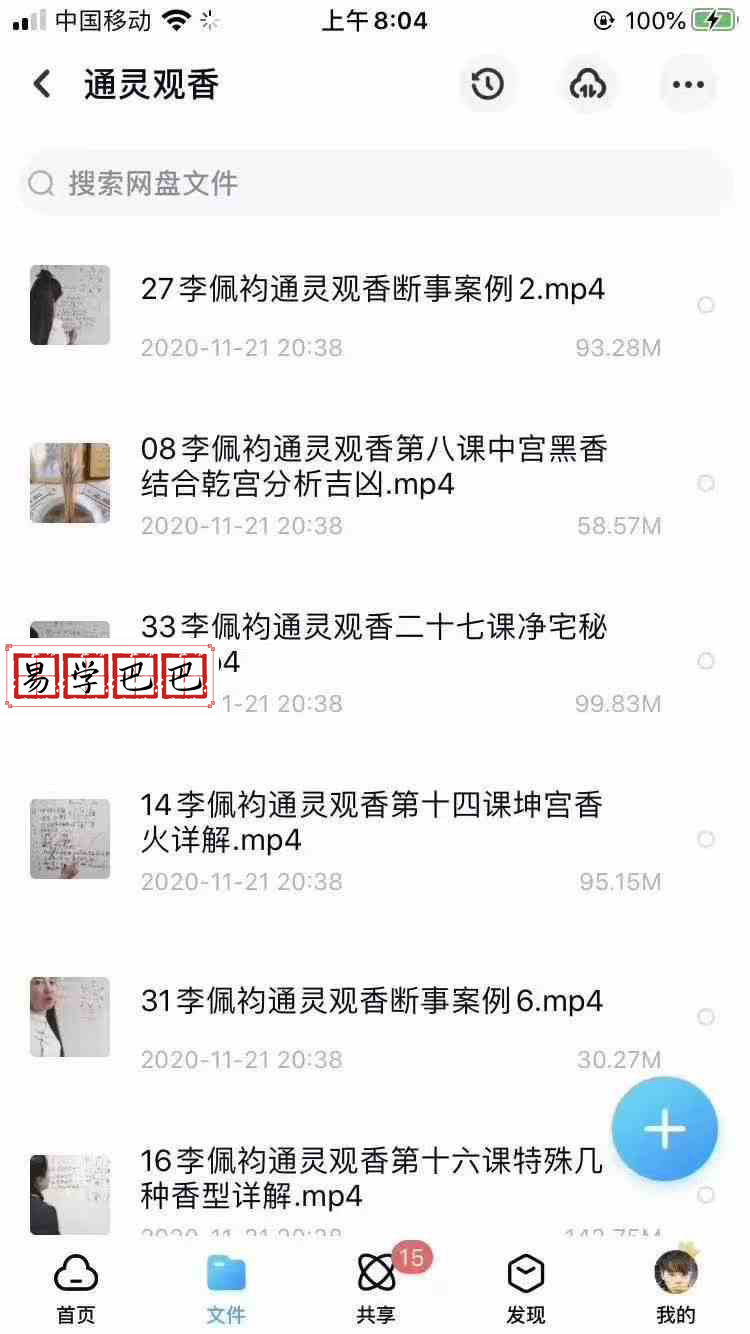This screenshot has height=1334, width=750.
Task: Open video 14 第十四课坤宫香火详解
Action: [x=372, y=822]
